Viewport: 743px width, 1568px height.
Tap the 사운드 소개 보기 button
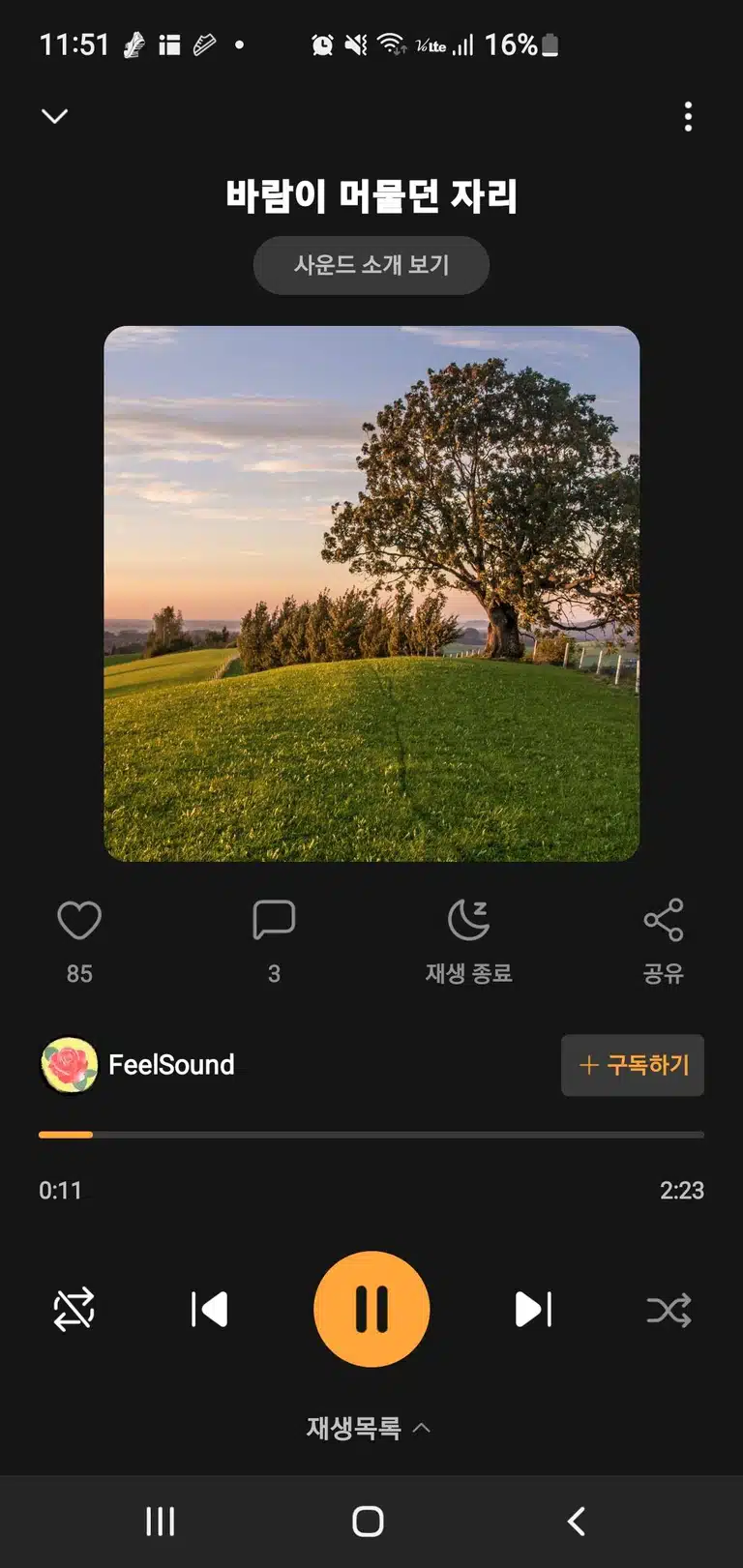[371, 265]
